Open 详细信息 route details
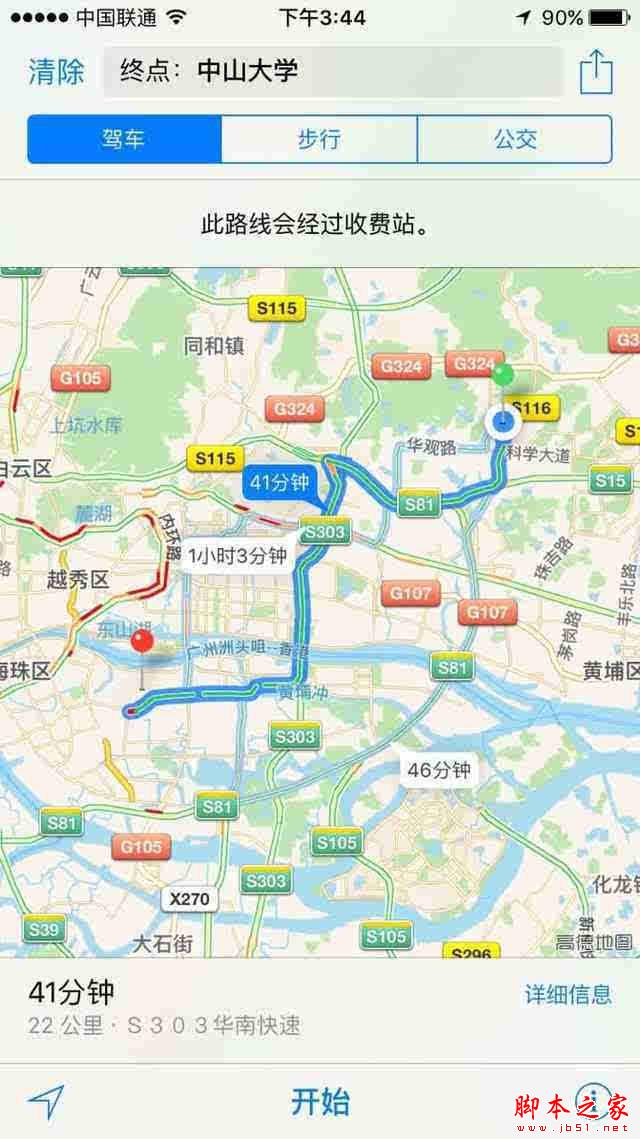 coord(568,994)
